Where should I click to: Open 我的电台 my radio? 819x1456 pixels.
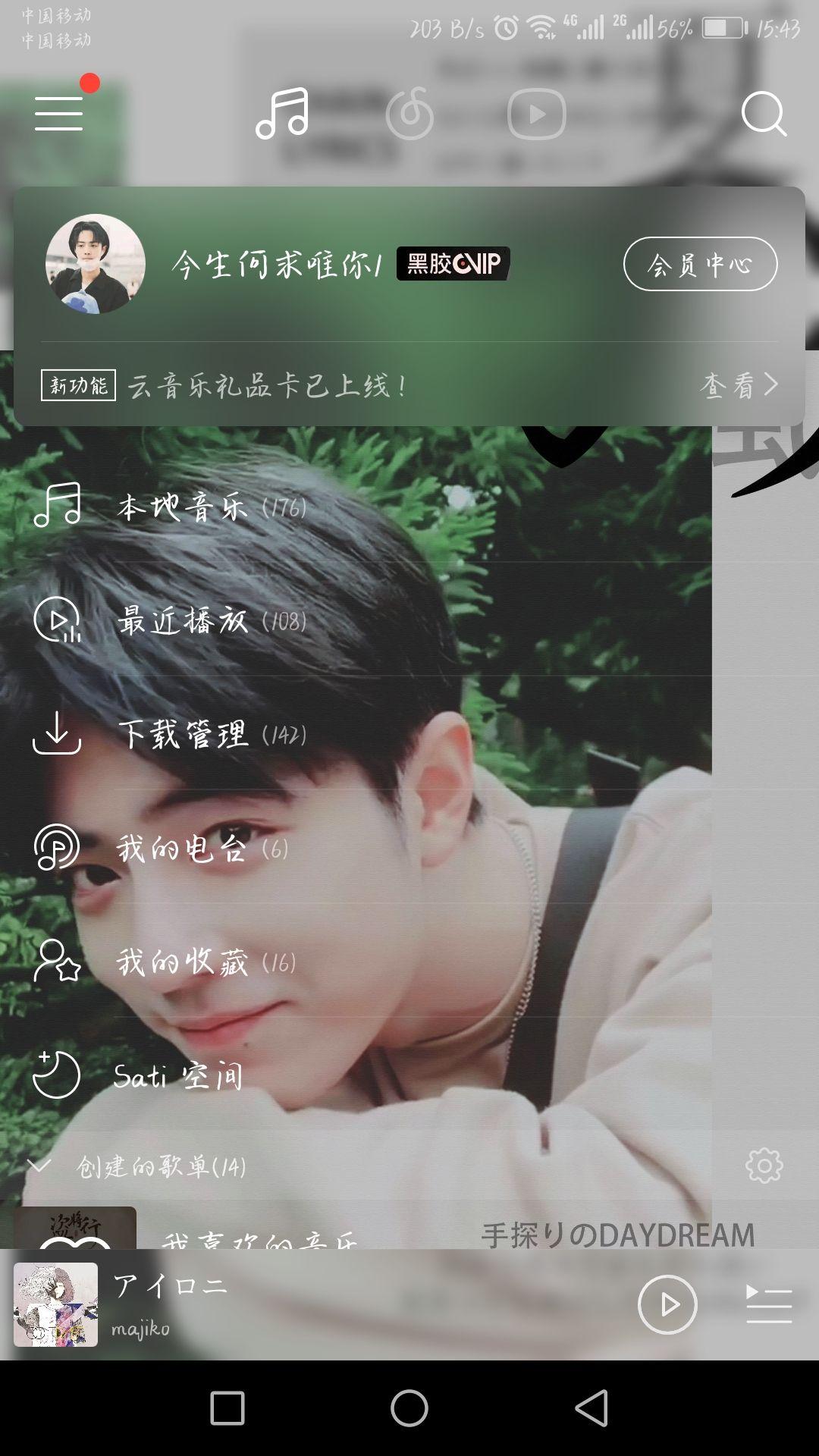pos(182,848)
